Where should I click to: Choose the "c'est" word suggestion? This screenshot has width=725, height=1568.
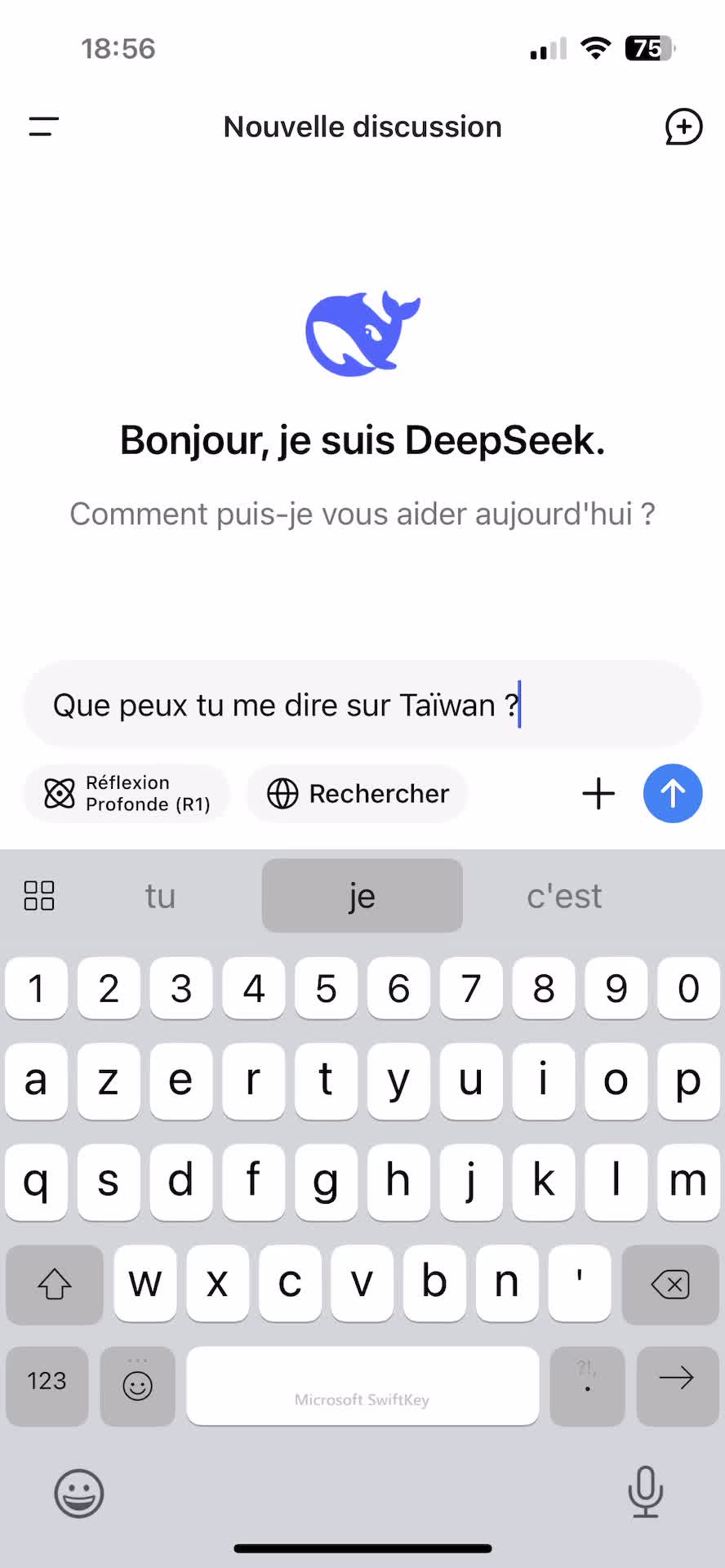coord(564,896)
